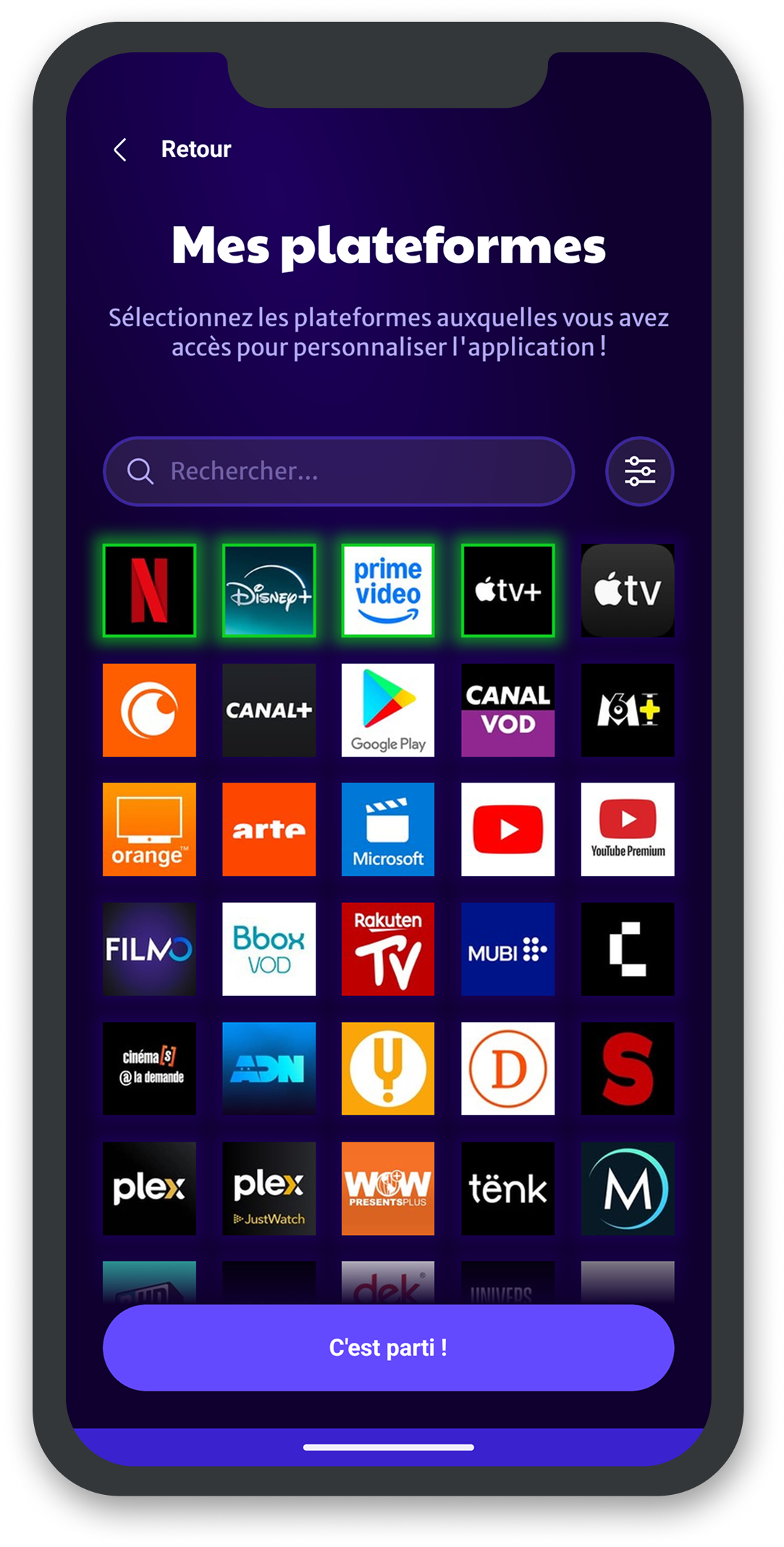Pick the Arte platform
This screenshot has width=784, height=1547.
click(269, 830)
